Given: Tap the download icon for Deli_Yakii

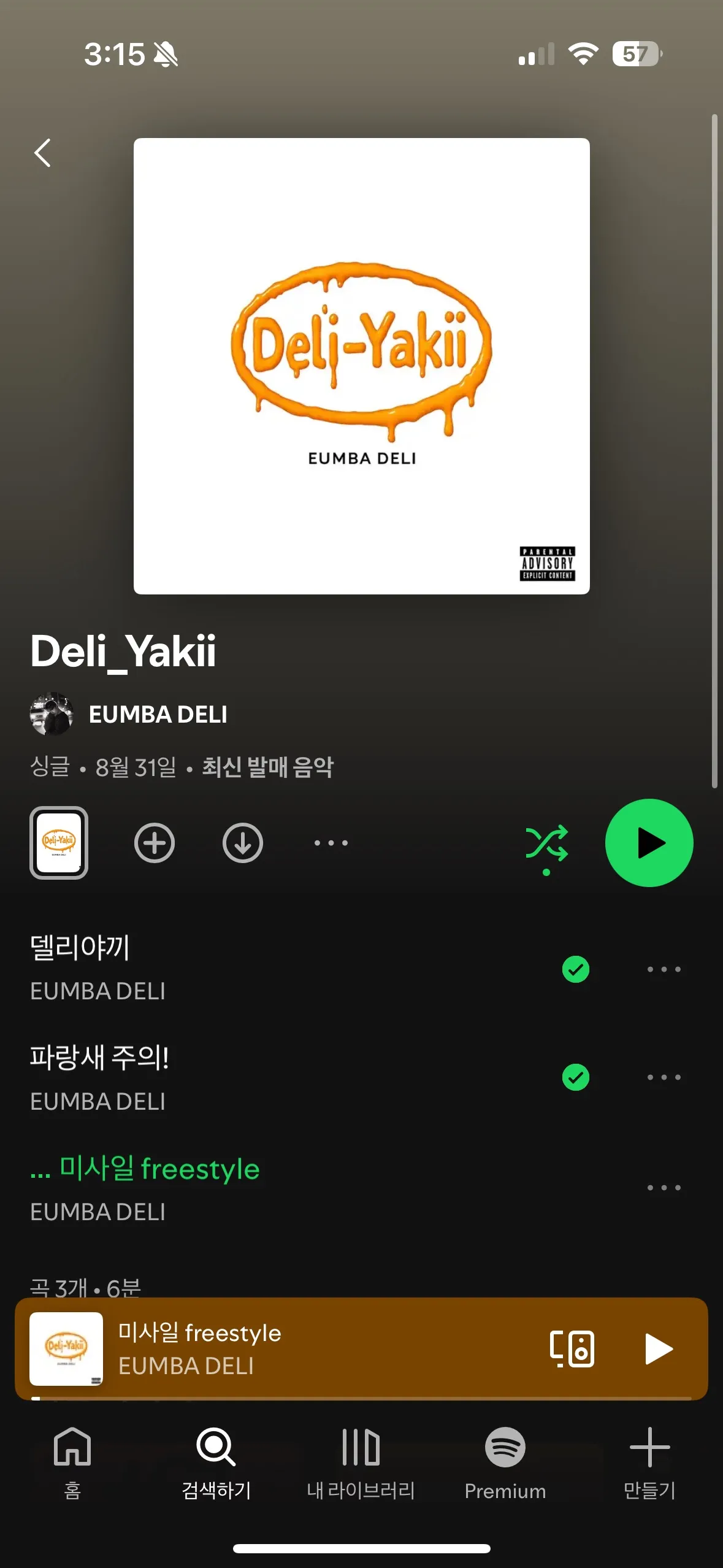Looking at the screenshot, I should tap(242, 843).
